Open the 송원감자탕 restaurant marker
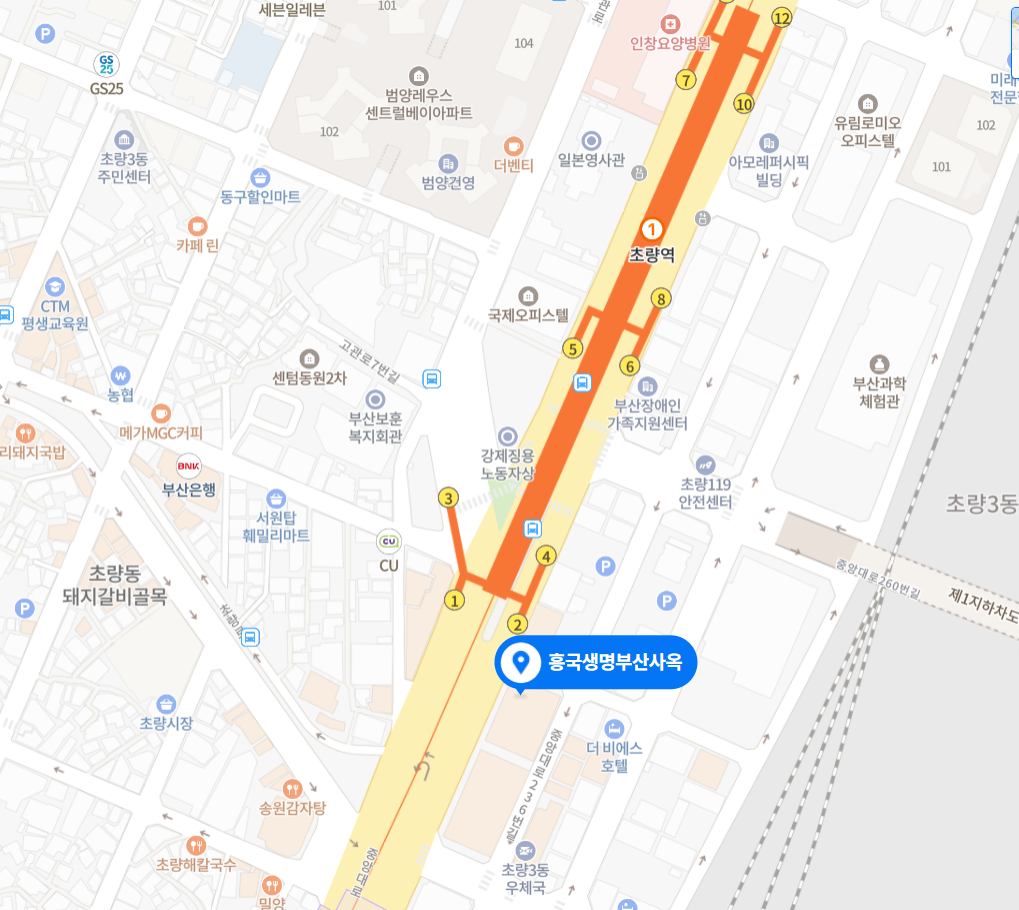 (292, 788)
